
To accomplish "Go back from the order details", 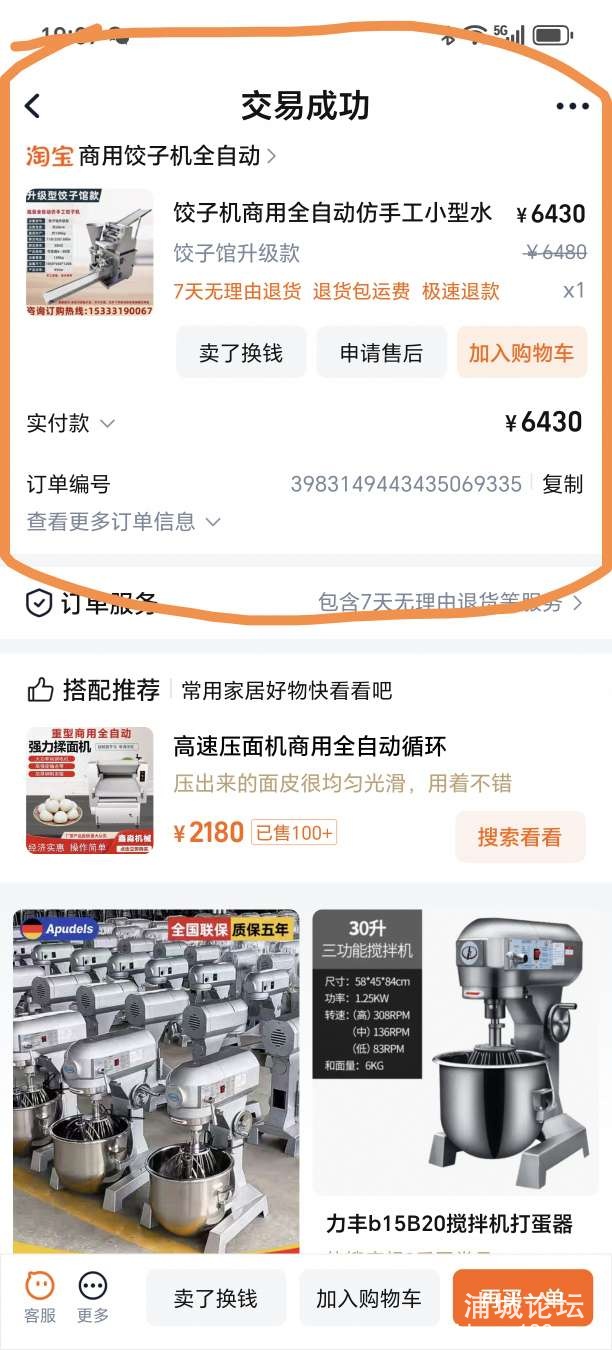I will click(x=33, y=106).
